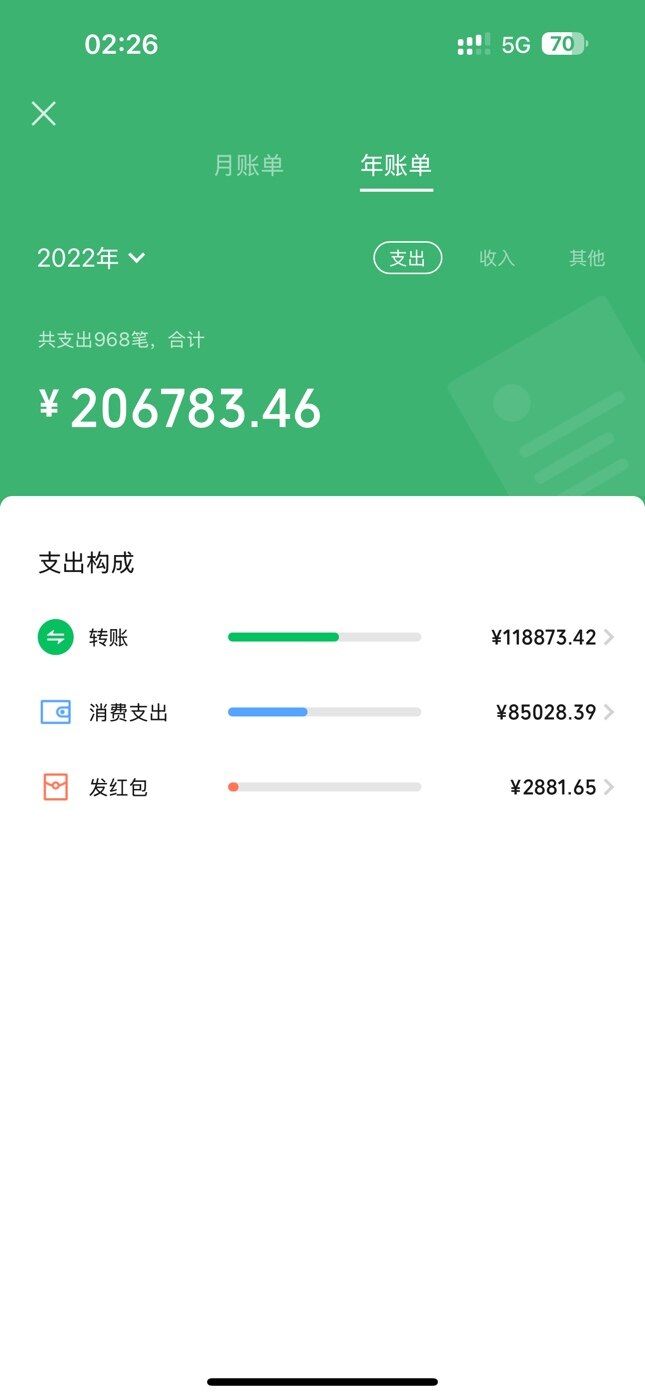Switch to the 收入 filter

coord(496,258)
